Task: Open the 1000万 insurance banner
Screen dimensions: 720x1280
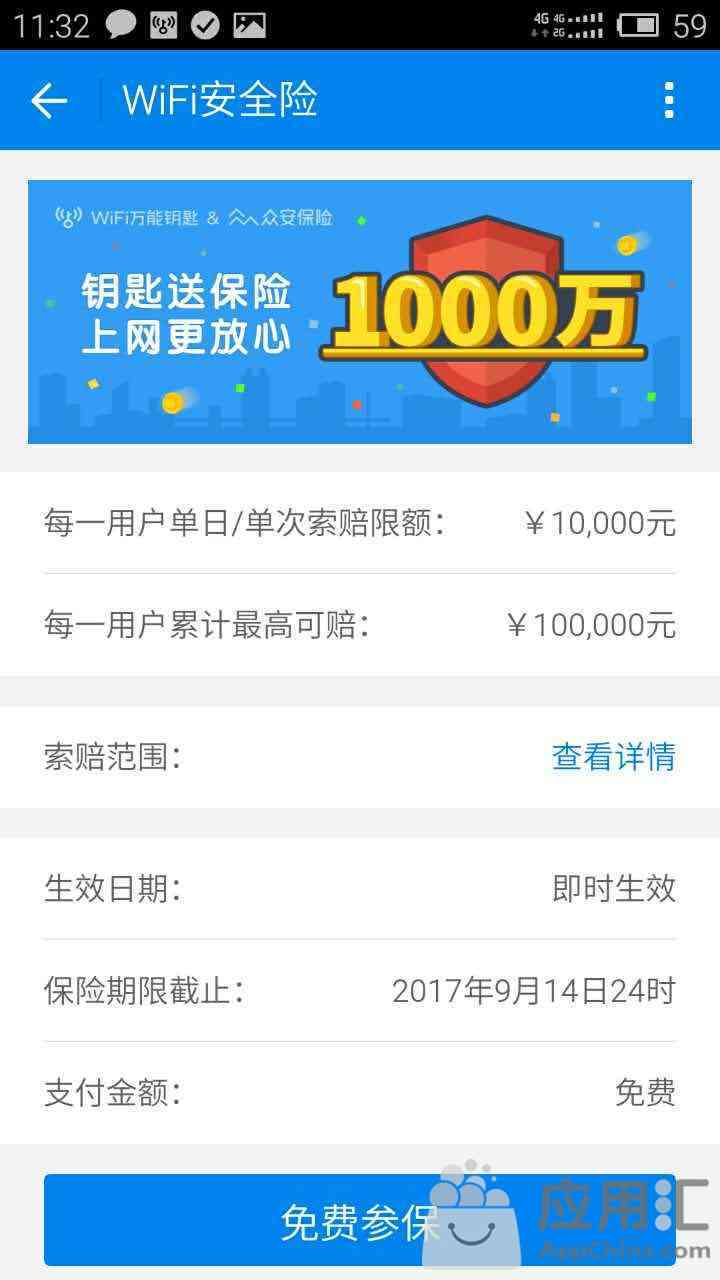Action: pos(360,312)
